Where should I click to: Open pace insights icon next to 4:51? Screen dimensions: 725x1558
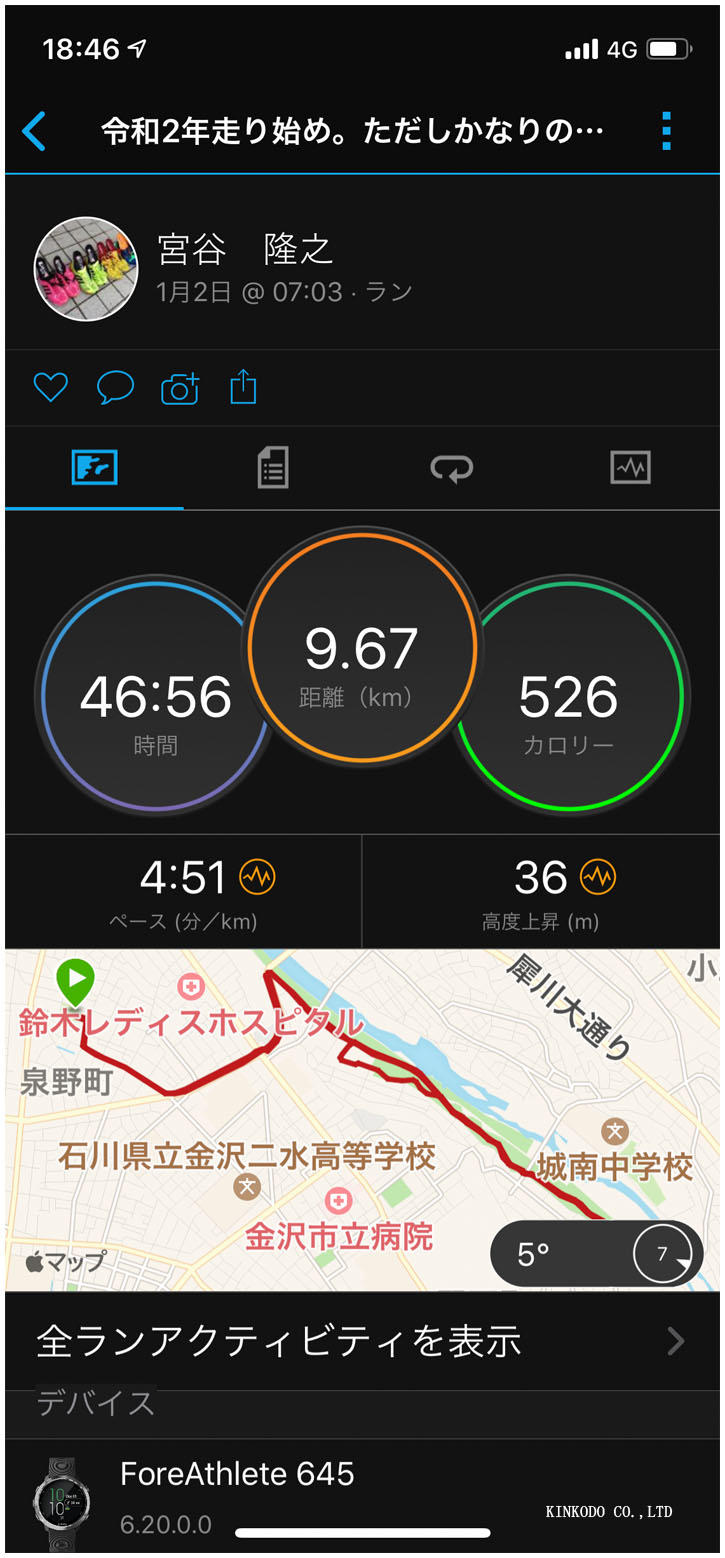tap(257, 878)
